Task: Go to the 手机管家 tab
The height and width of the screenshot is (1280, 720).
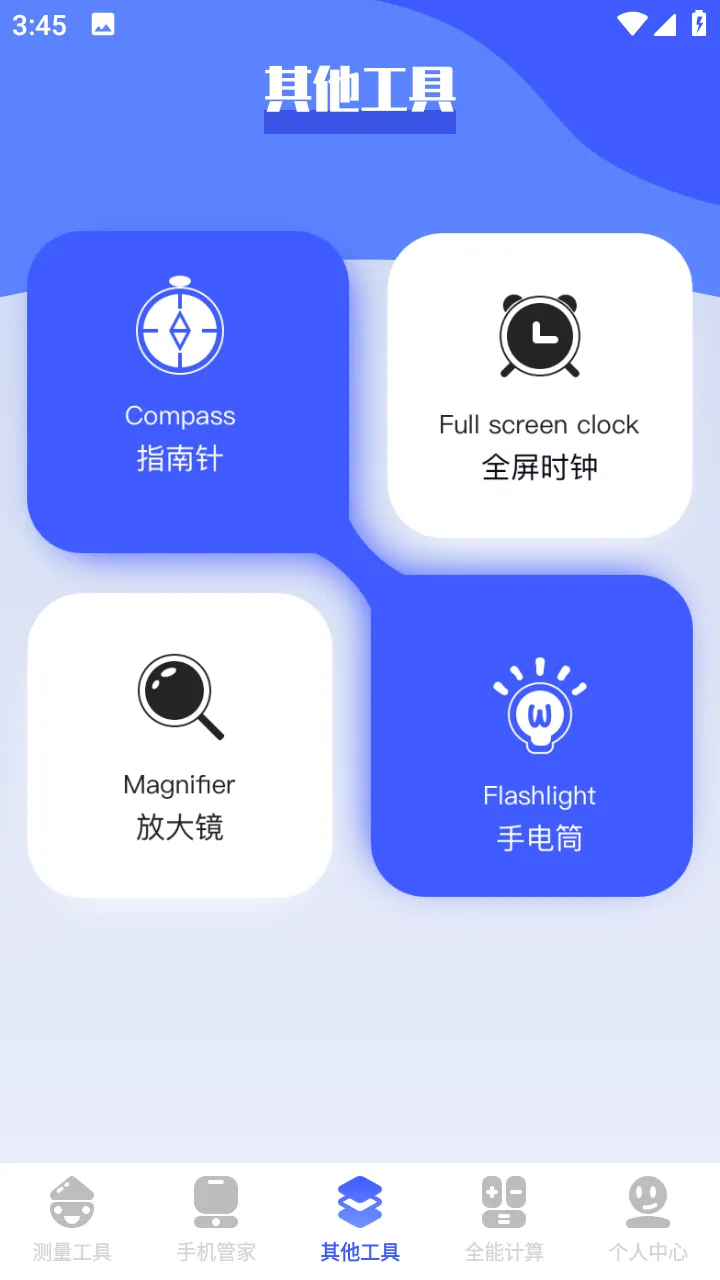Action: [216, 1220]
